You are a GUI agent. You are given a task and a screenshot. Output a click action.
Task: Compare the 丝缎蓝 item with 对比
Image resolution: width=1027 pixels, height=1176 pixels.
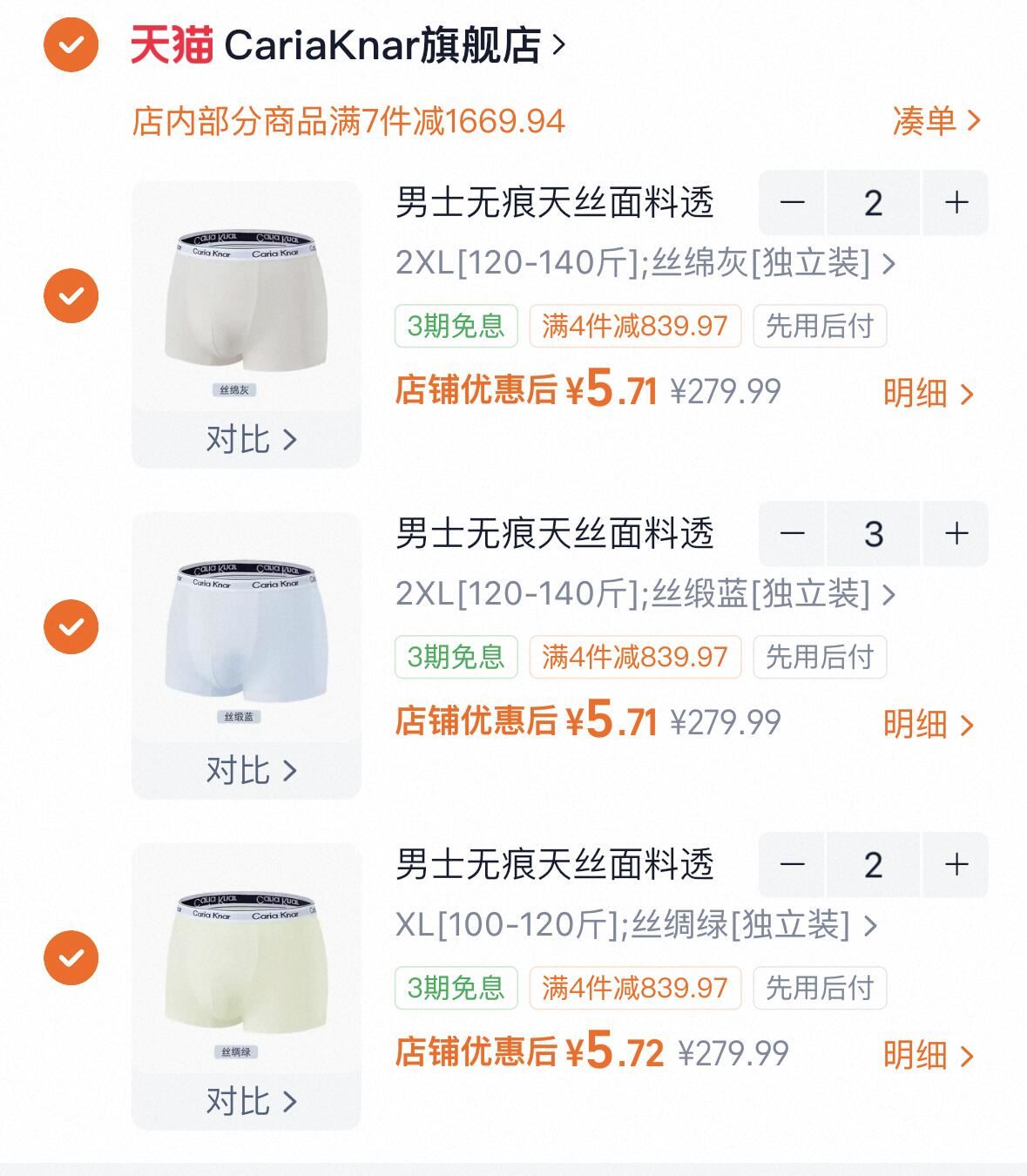250,771
